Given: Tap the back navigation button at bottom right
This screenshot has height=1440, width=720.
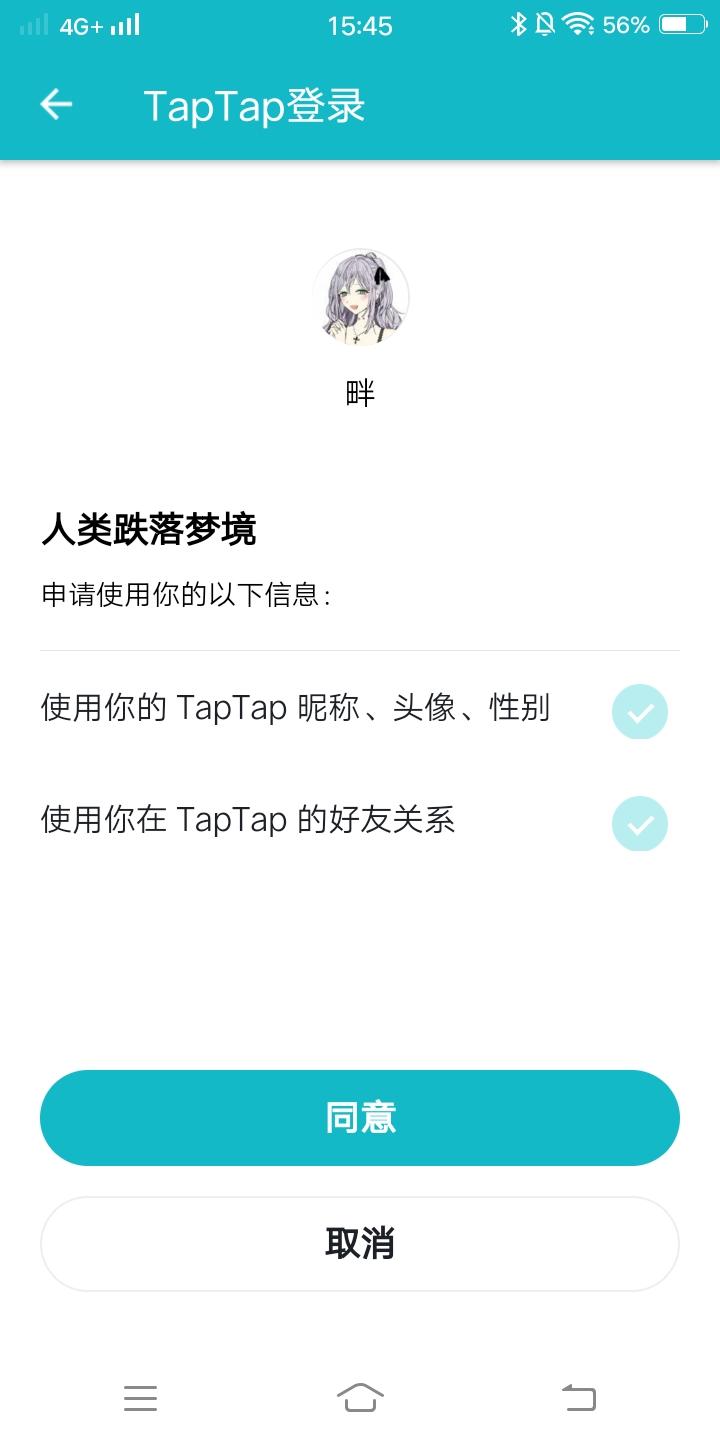Looking at the screenshot, I should [x=578, y=1398].
